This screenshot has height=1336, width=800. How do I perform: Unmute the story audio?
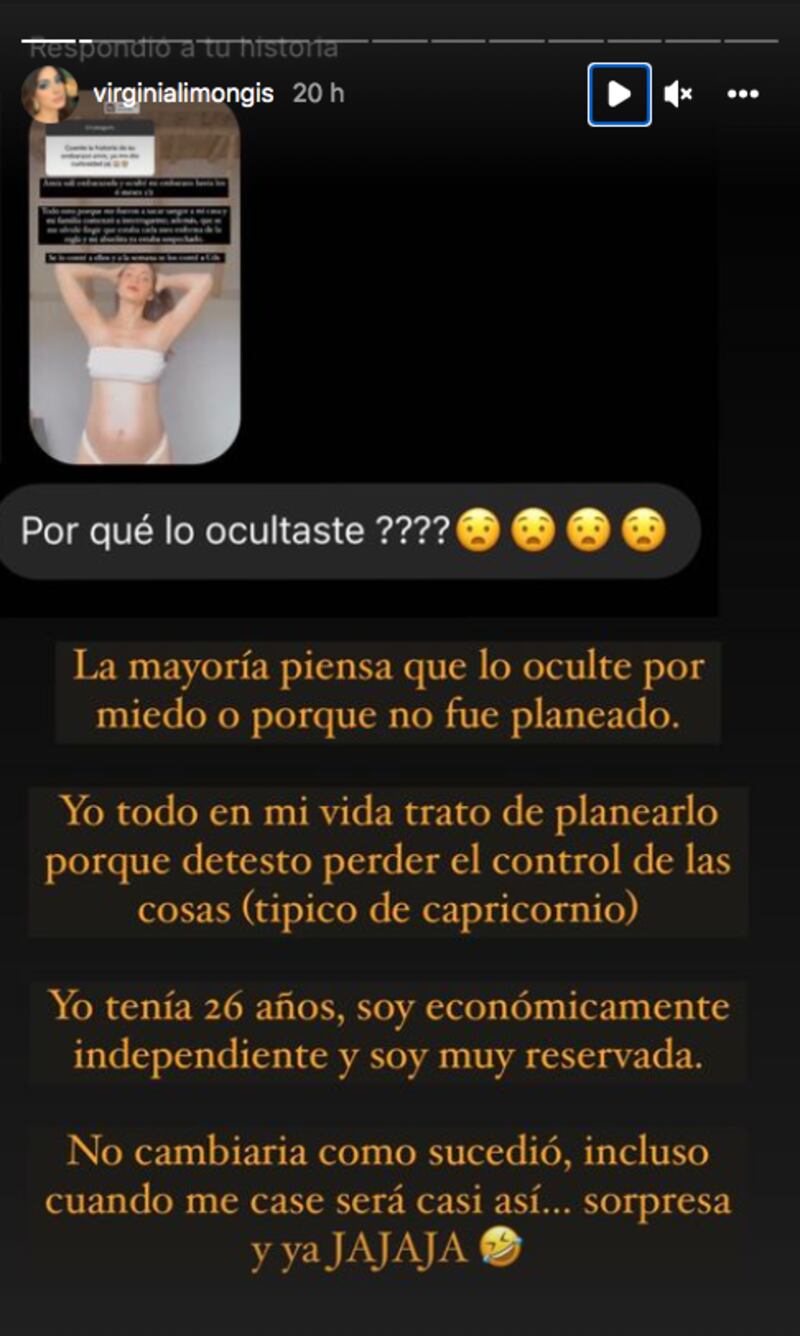679,95
